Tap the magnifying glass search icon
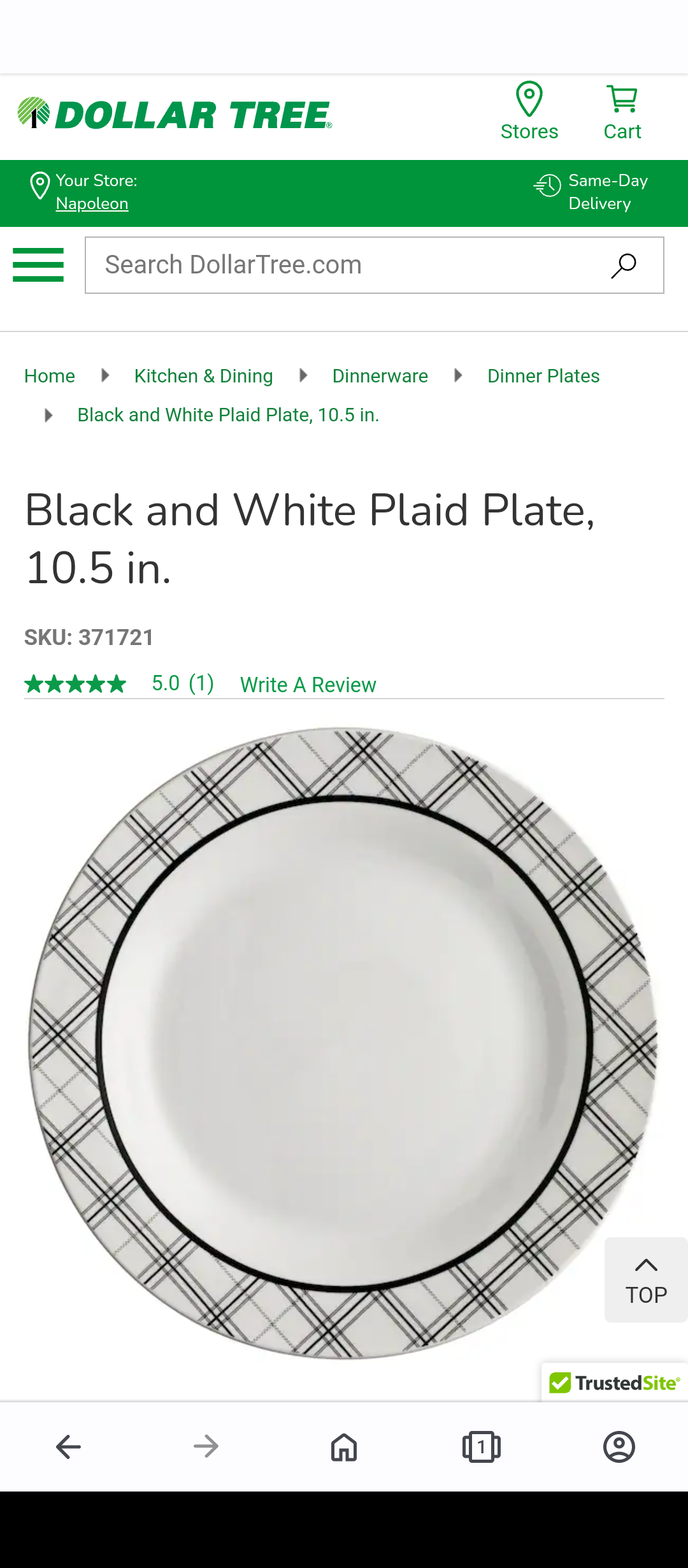Viewport: 688px width, 1568px height. 623,266
